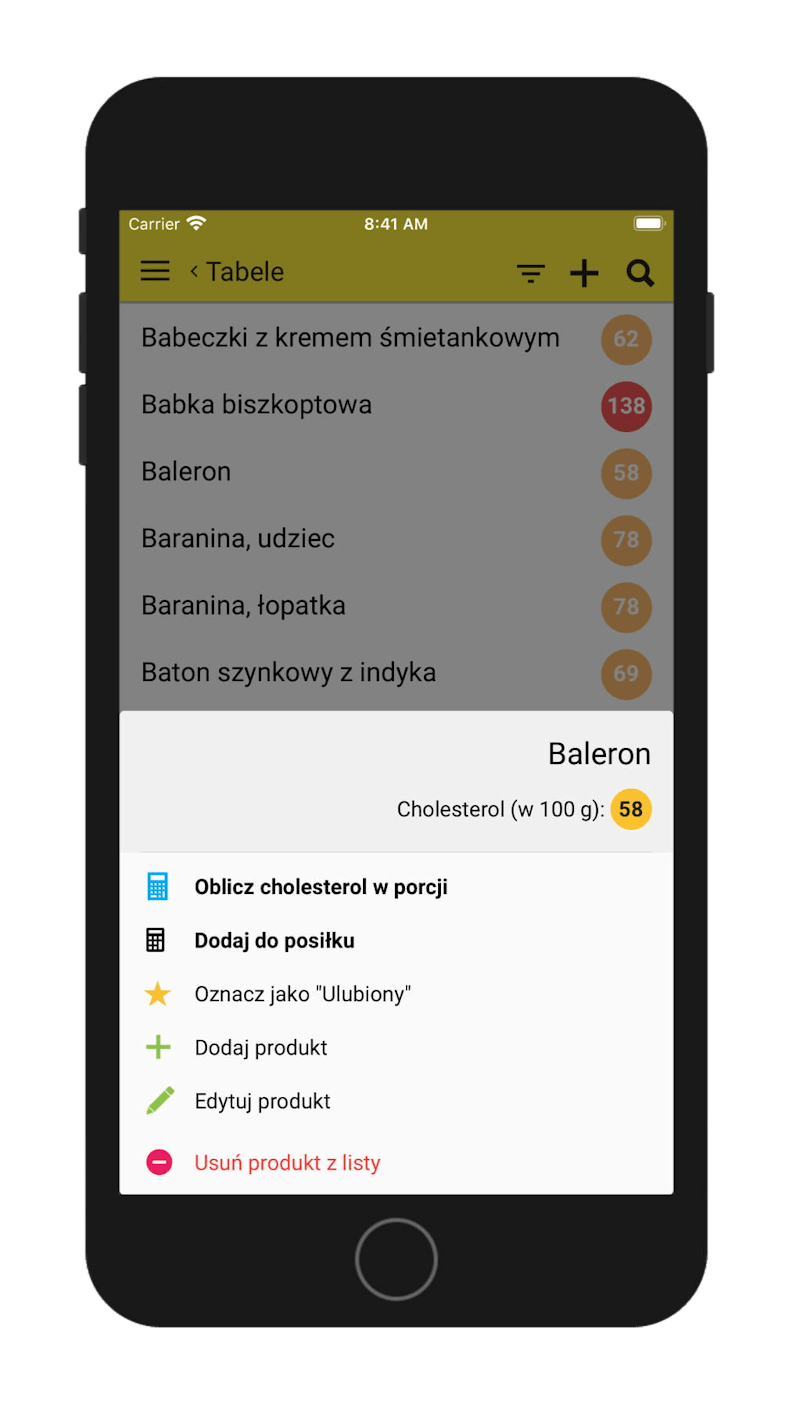Viewport: 800px width, 1424px height.
Task: Select Oblicz cholesterol w porcji
Action: pos(396,887)
